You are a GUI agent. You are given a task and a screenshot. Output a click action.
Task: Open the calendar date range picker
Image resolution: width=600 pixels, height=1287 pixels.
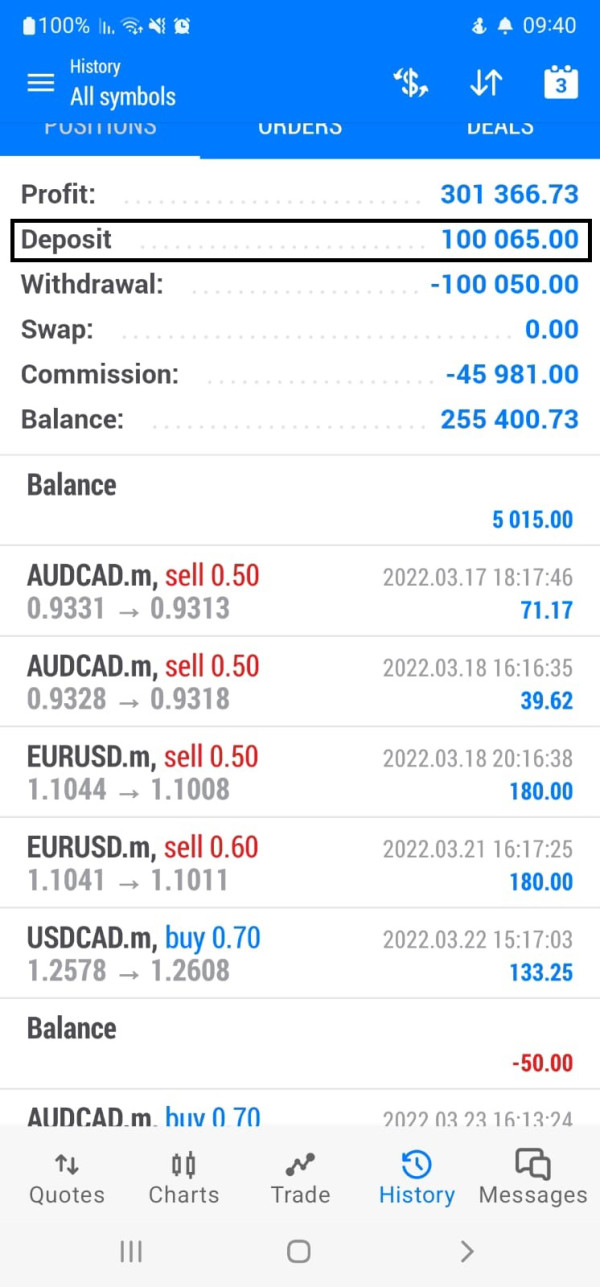coord(560,83)
